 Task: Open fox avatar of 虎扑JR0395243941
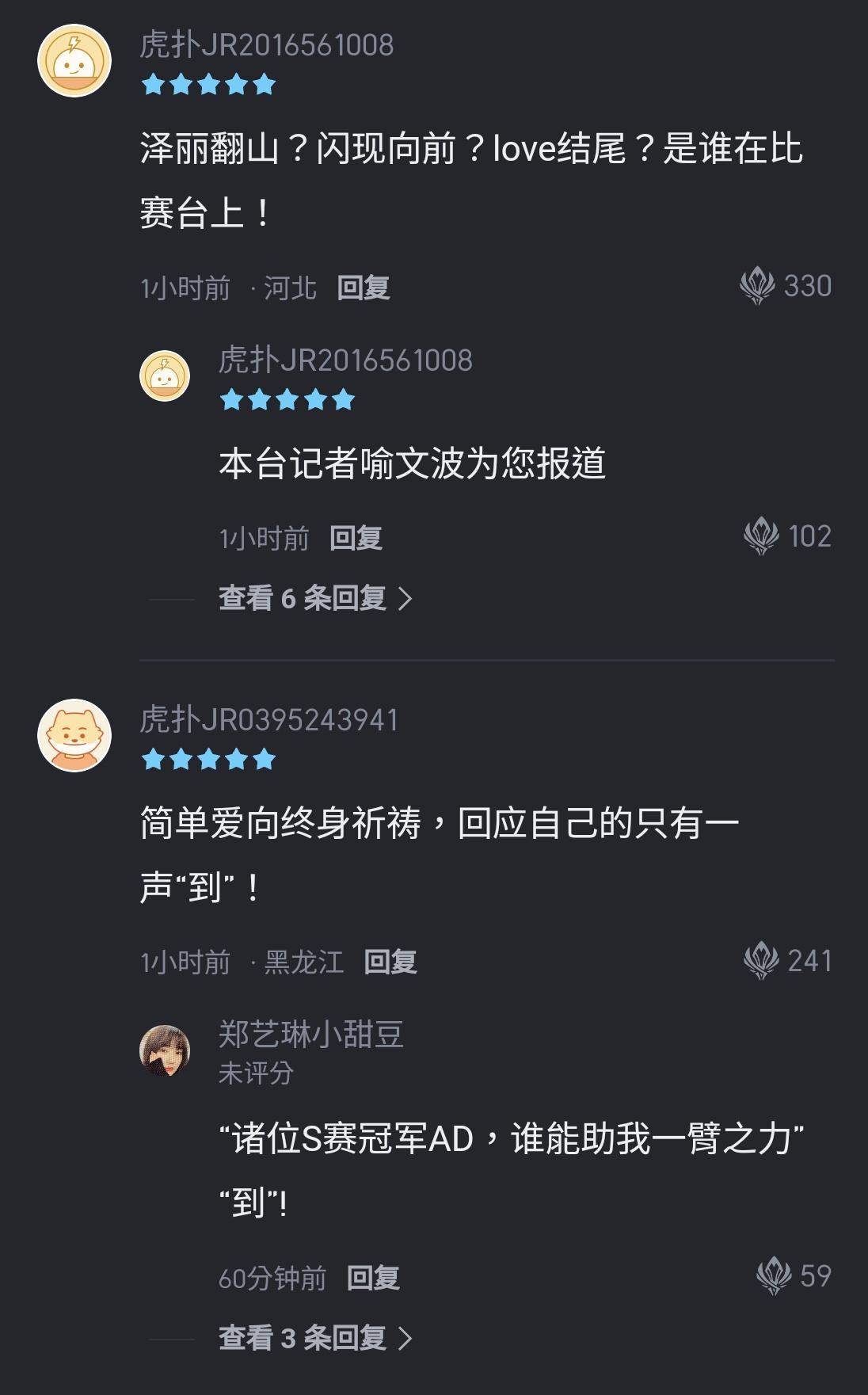click(x=74, y=735)
